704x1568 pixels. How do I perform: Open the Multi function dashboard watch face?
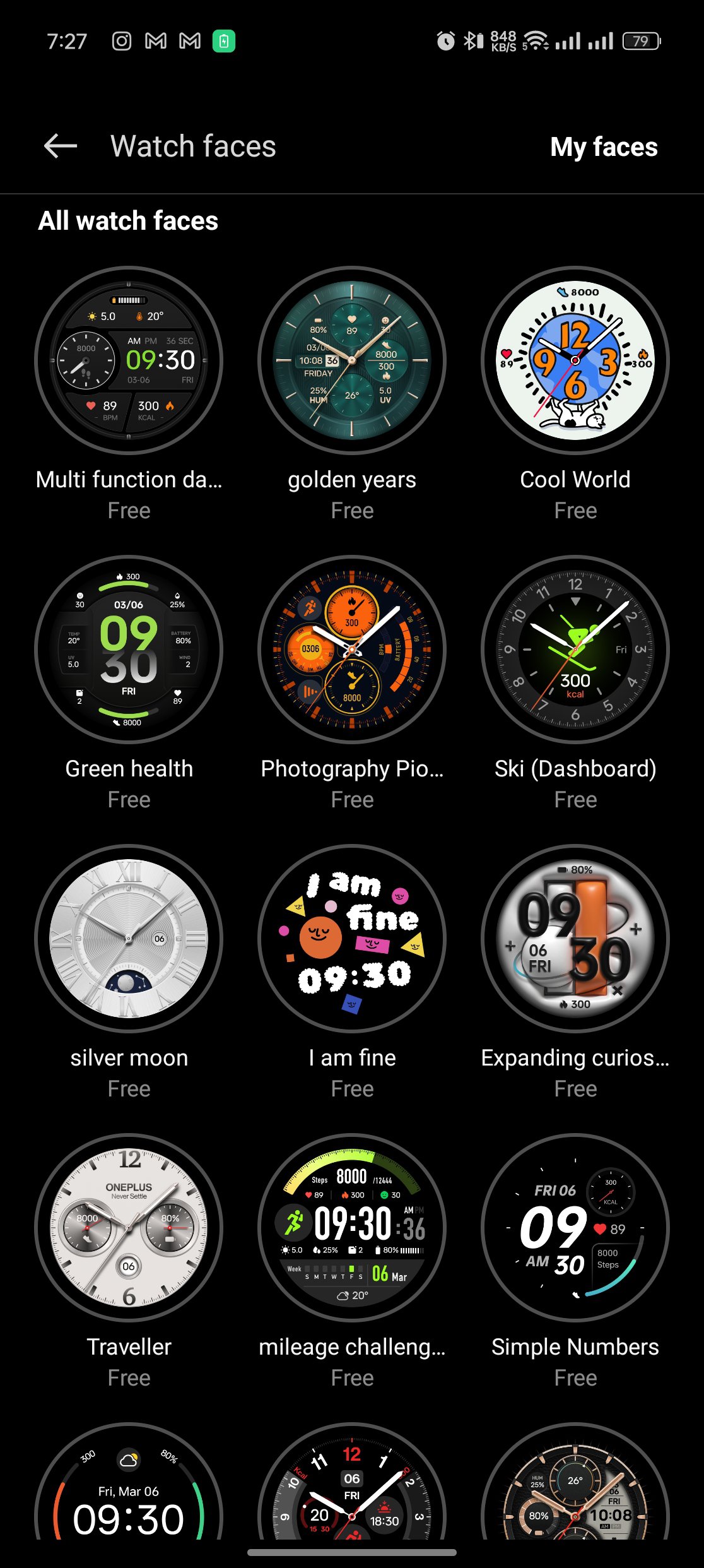point(129,360)
